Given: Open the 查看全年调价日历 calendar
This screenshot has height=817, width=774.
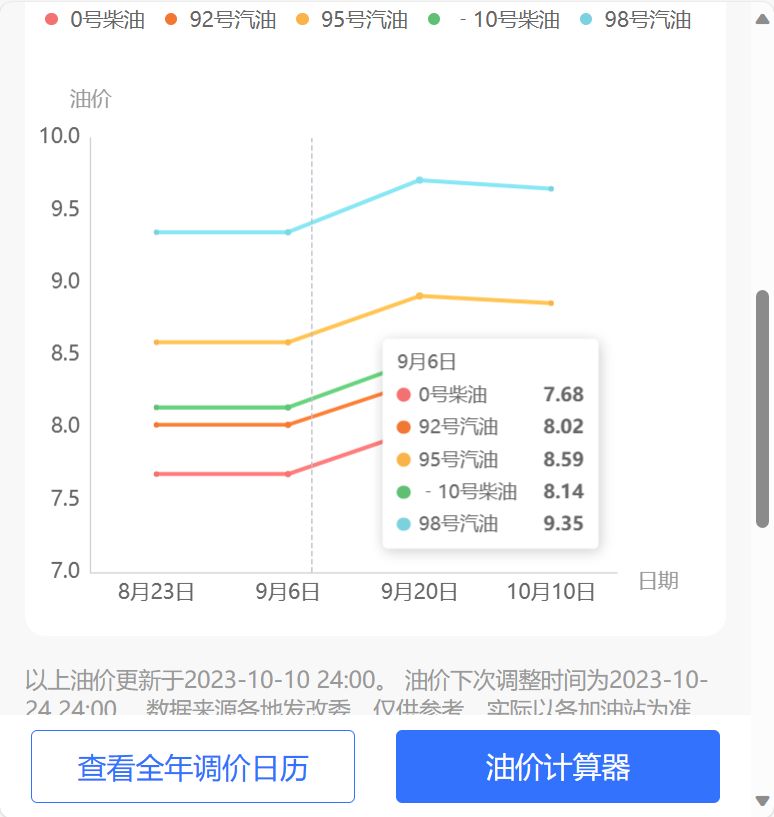Looking at the screenshot, I should (x=193, y=767).
